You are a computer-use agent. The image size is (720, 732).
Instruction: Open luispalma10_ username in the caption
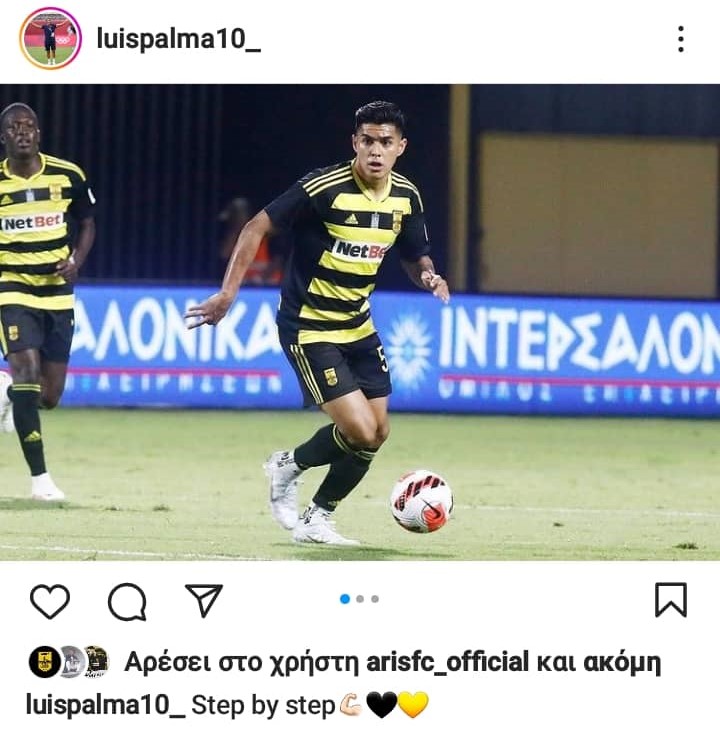[105, 704]
